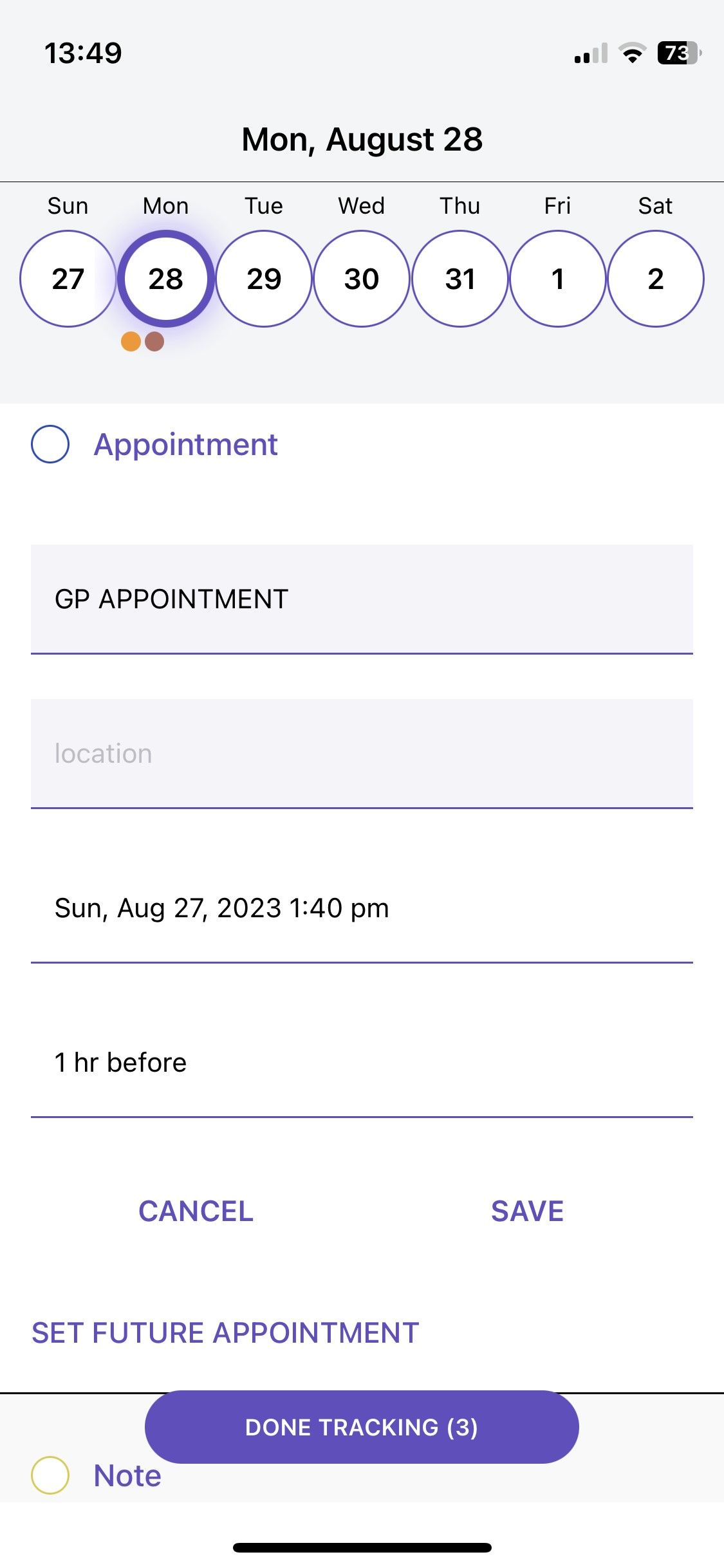
Task: Cancel the appointment entry
Action: (196, 1211)
